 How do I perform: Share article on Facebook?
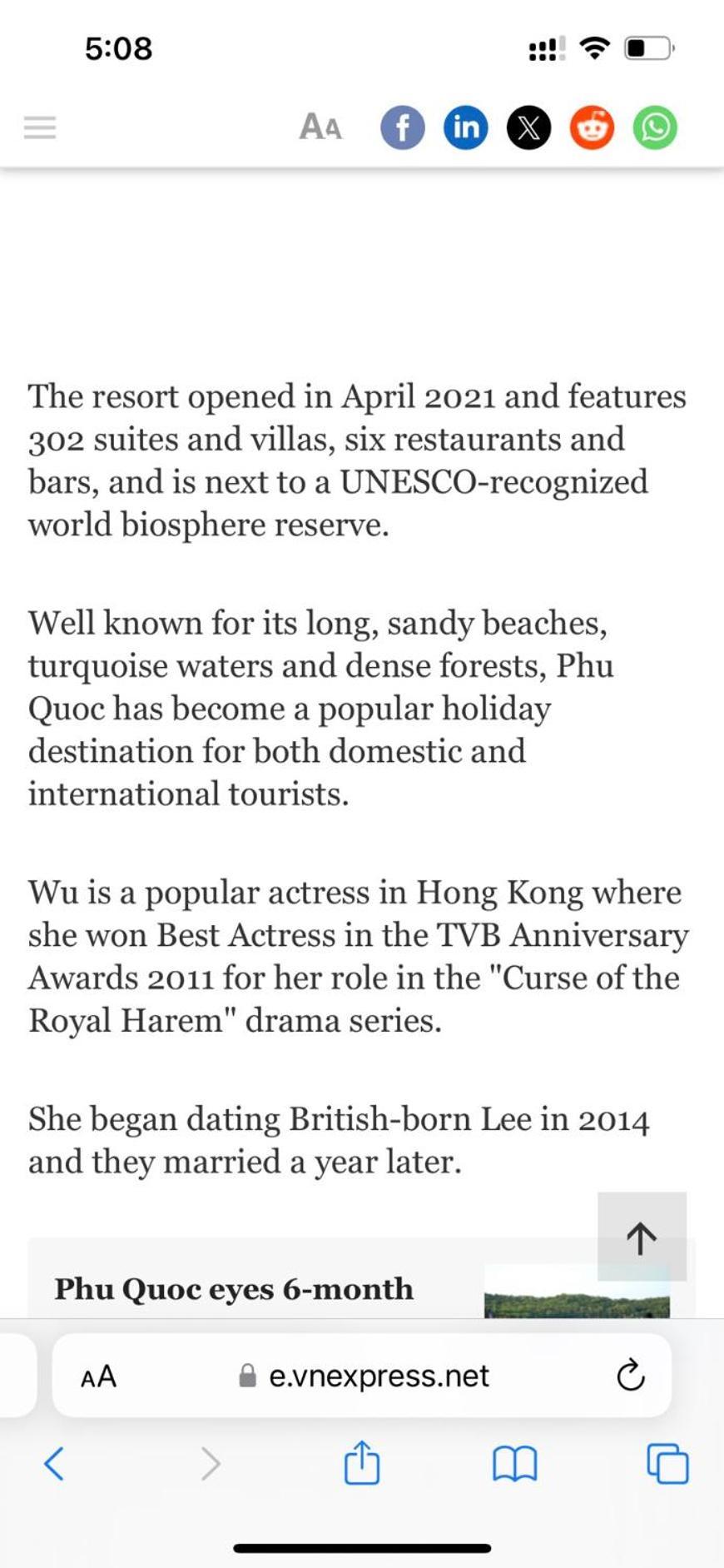[x=402, y=127]
